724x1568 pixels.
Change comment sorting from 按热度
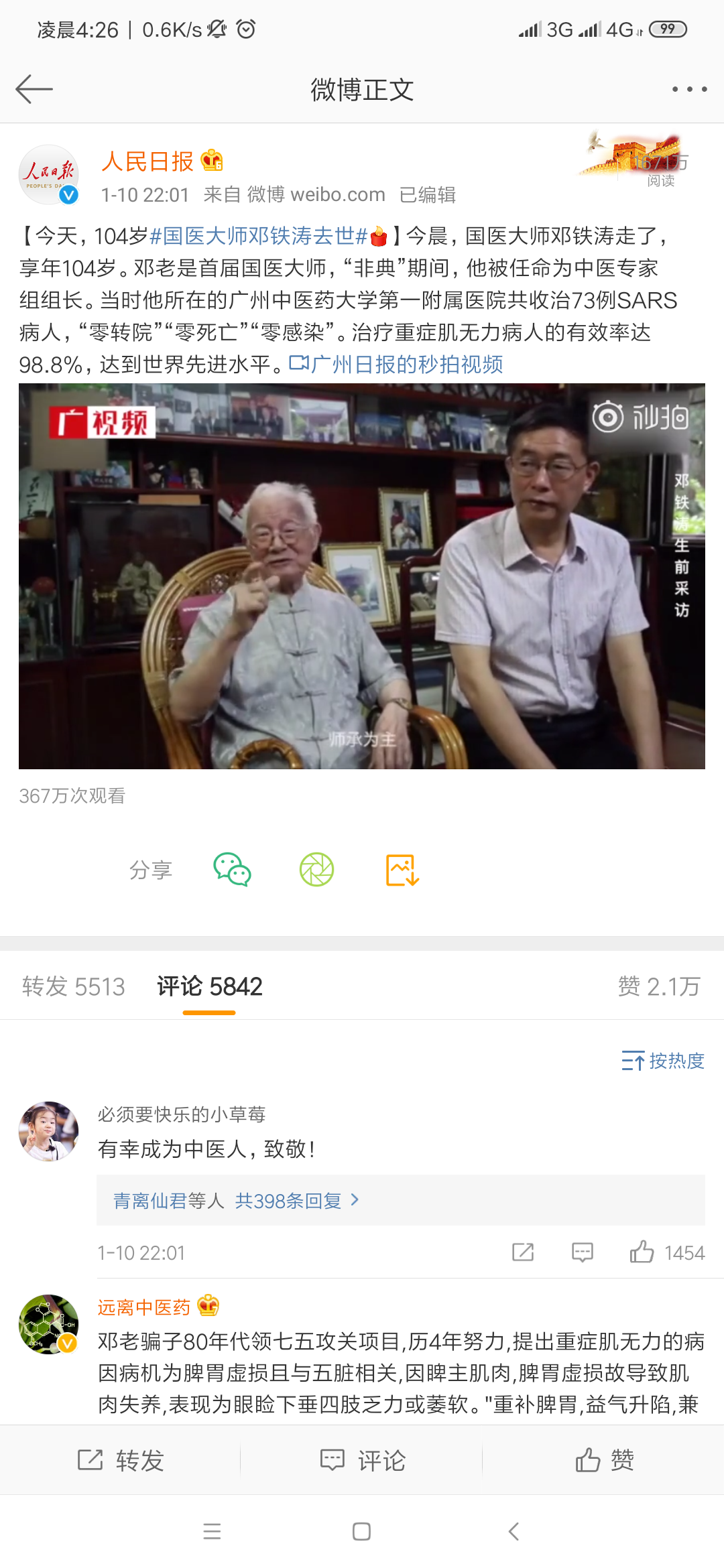663,1061
